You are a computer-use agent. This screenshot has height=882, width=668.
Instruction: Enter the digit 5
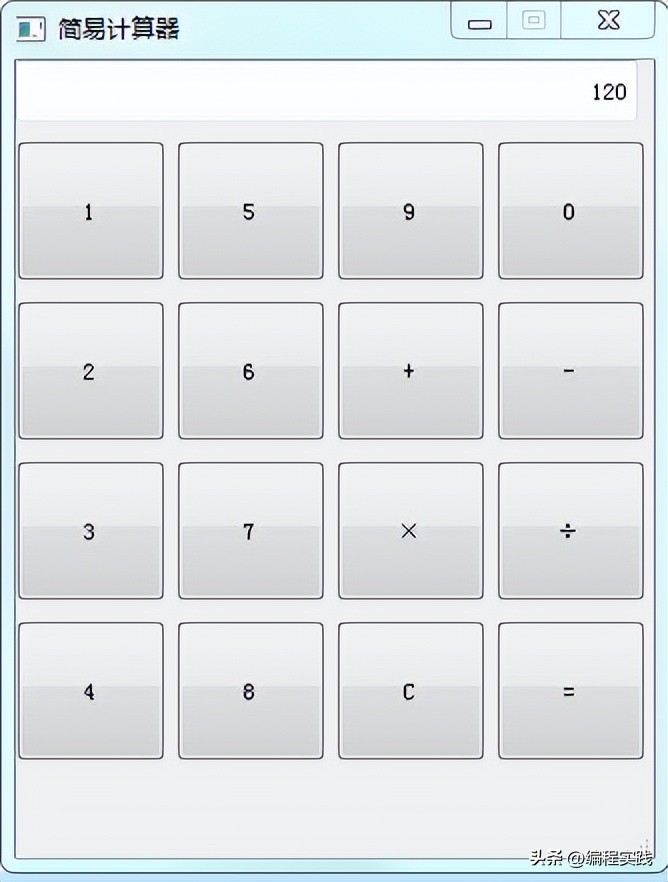(x=250, y=211)
